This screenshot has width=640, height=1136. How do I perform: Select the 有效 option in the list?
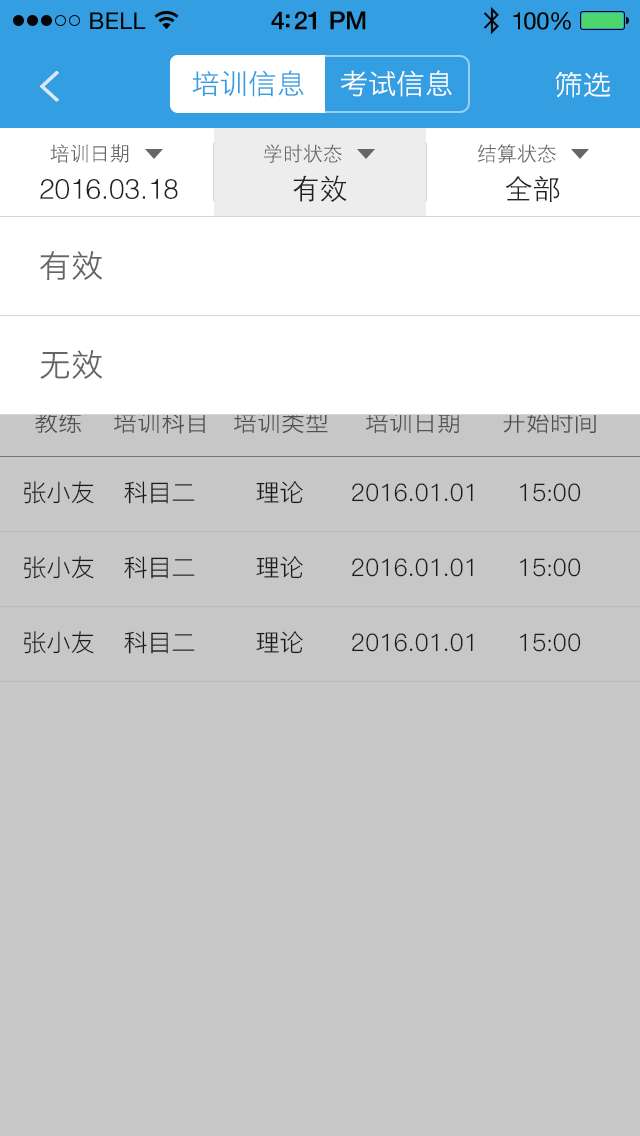tap(320, 266)
